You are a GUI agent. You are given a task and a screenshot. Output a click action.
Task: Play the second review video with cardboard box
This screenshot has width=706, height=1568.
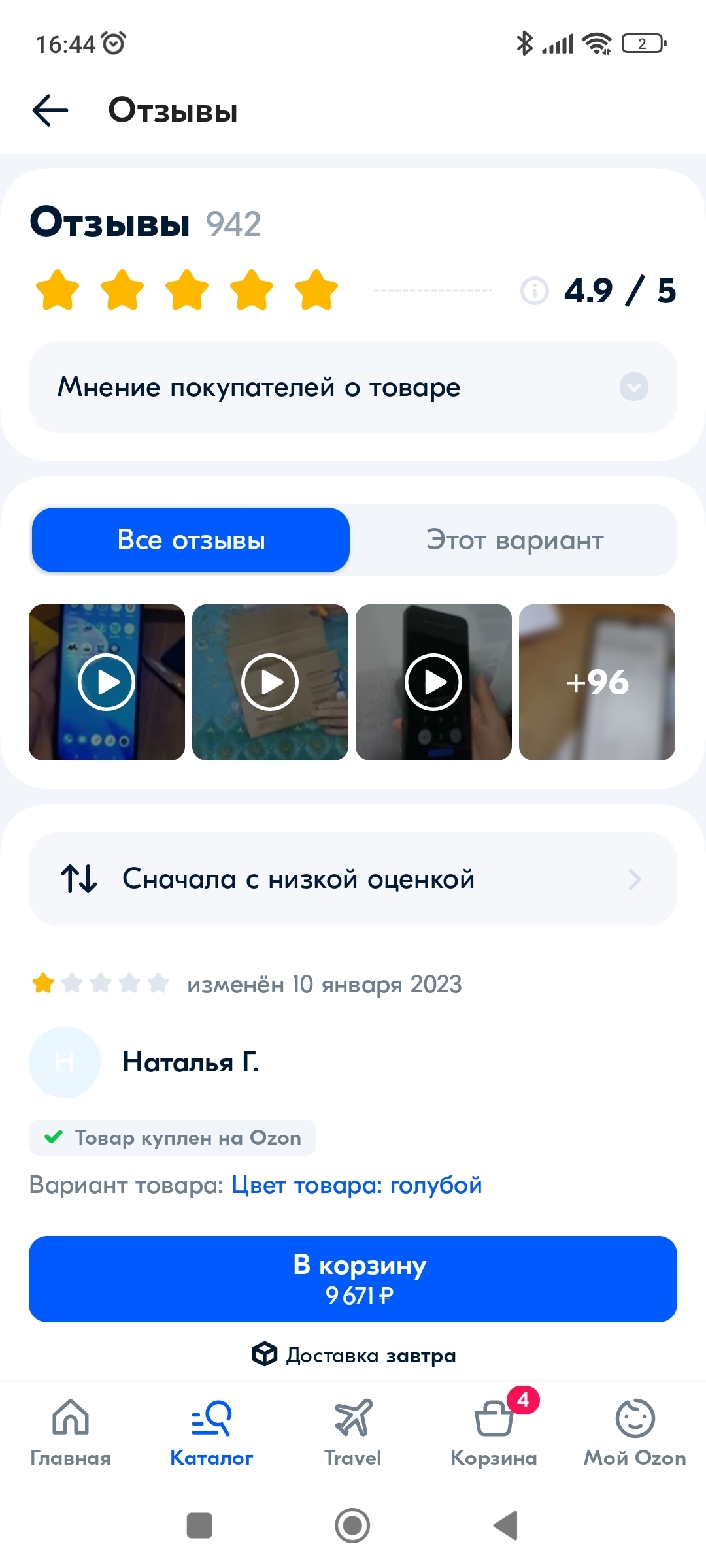pos(270,682)
